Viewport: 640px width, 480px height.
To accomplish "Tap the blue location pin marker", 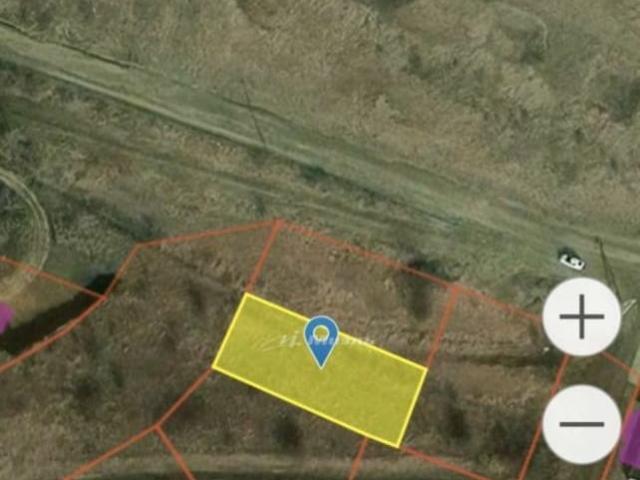I will pyautogui.click(x=321, y=336).
